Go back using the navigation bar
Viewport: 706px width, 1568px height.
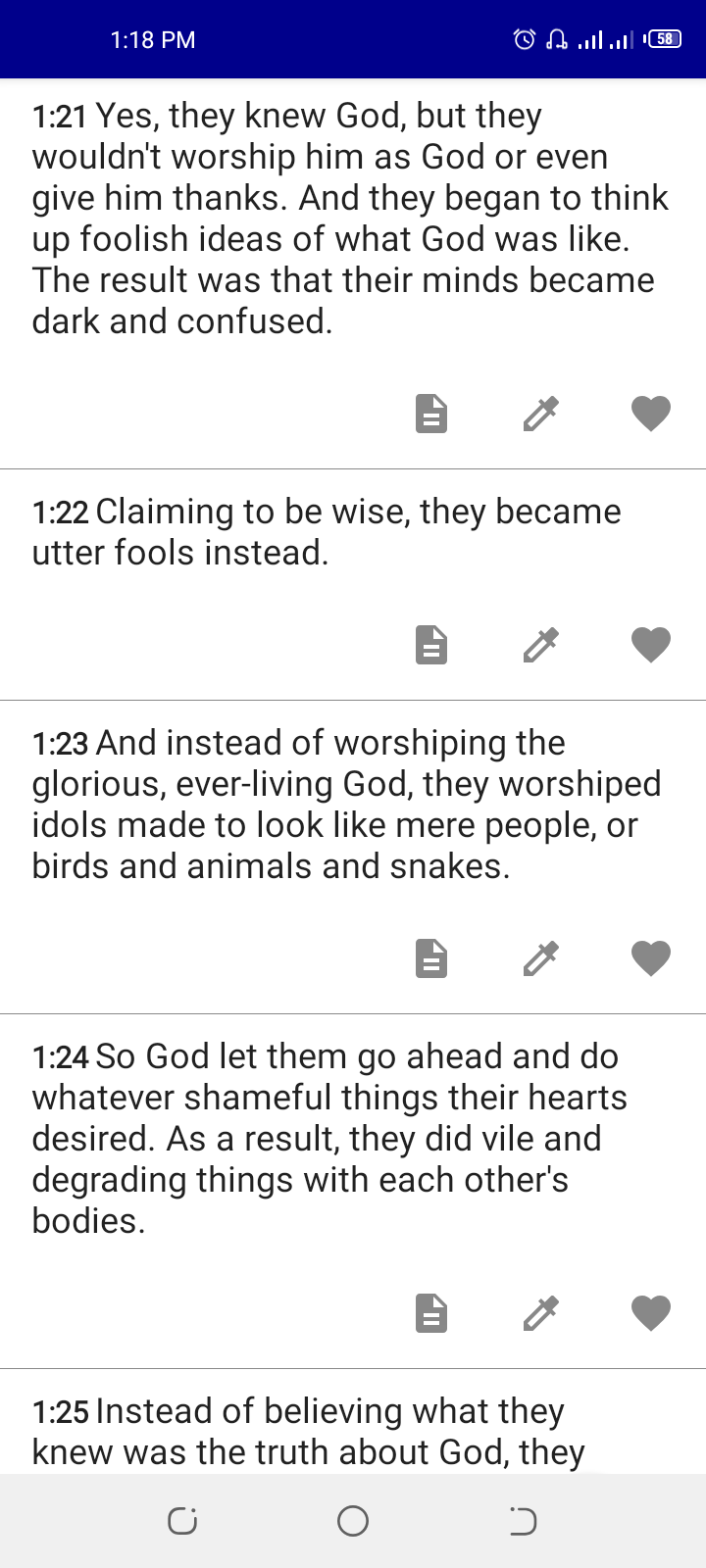coord(523,1521)
